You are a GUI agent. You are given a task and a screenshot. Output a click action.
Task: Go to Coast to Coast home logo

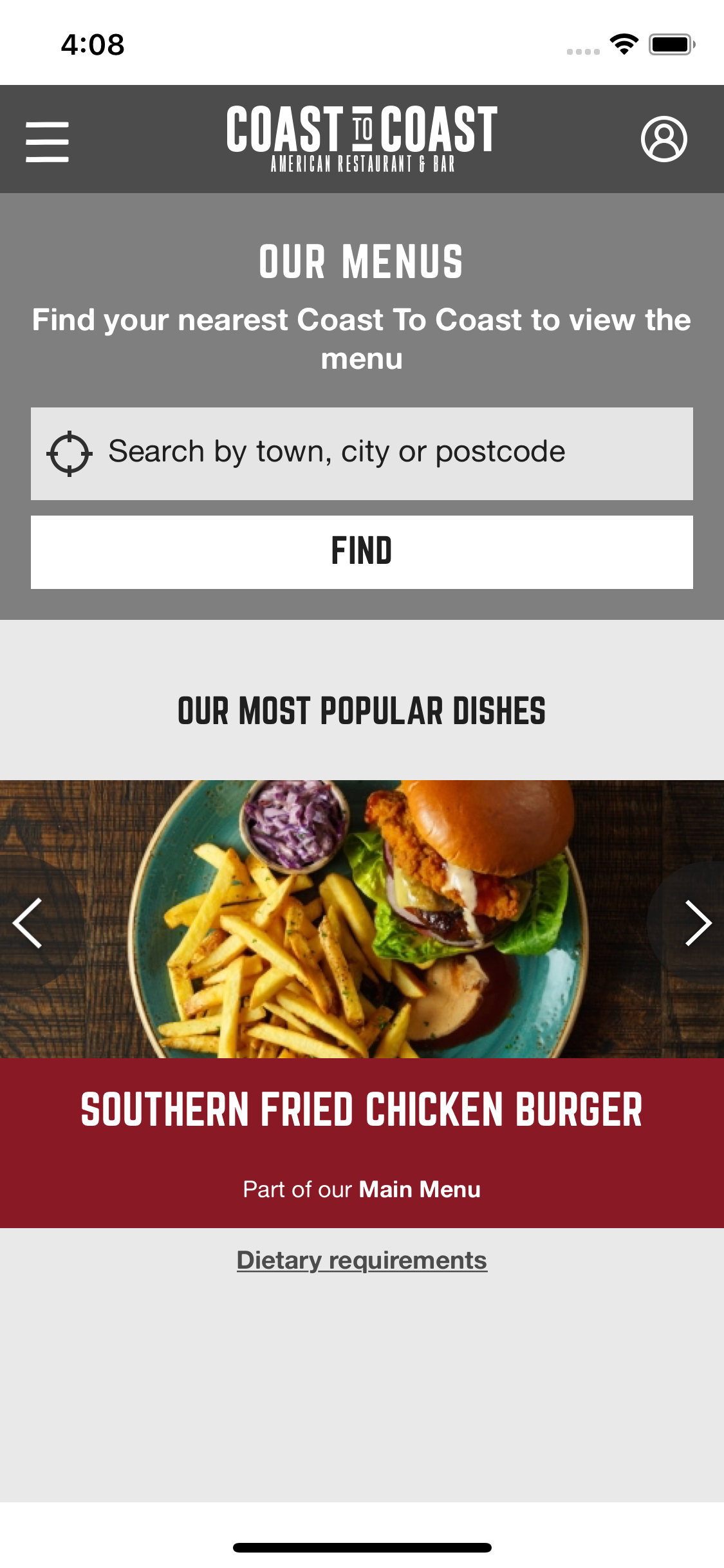362,139
